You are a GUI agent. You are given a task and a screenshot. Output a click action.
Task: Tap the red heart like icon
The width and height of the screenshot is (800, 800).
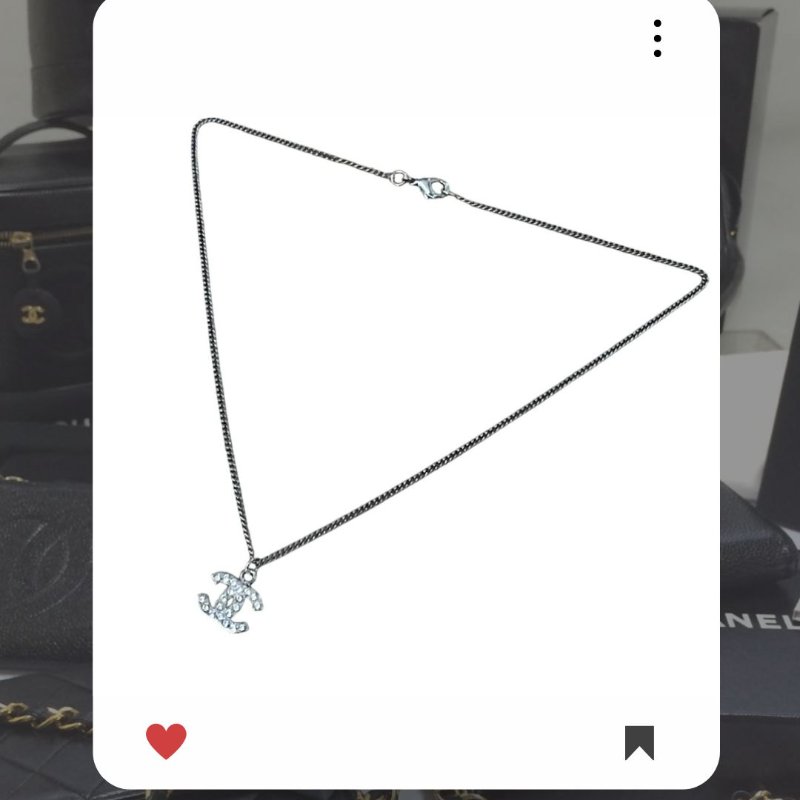[166, 741]
